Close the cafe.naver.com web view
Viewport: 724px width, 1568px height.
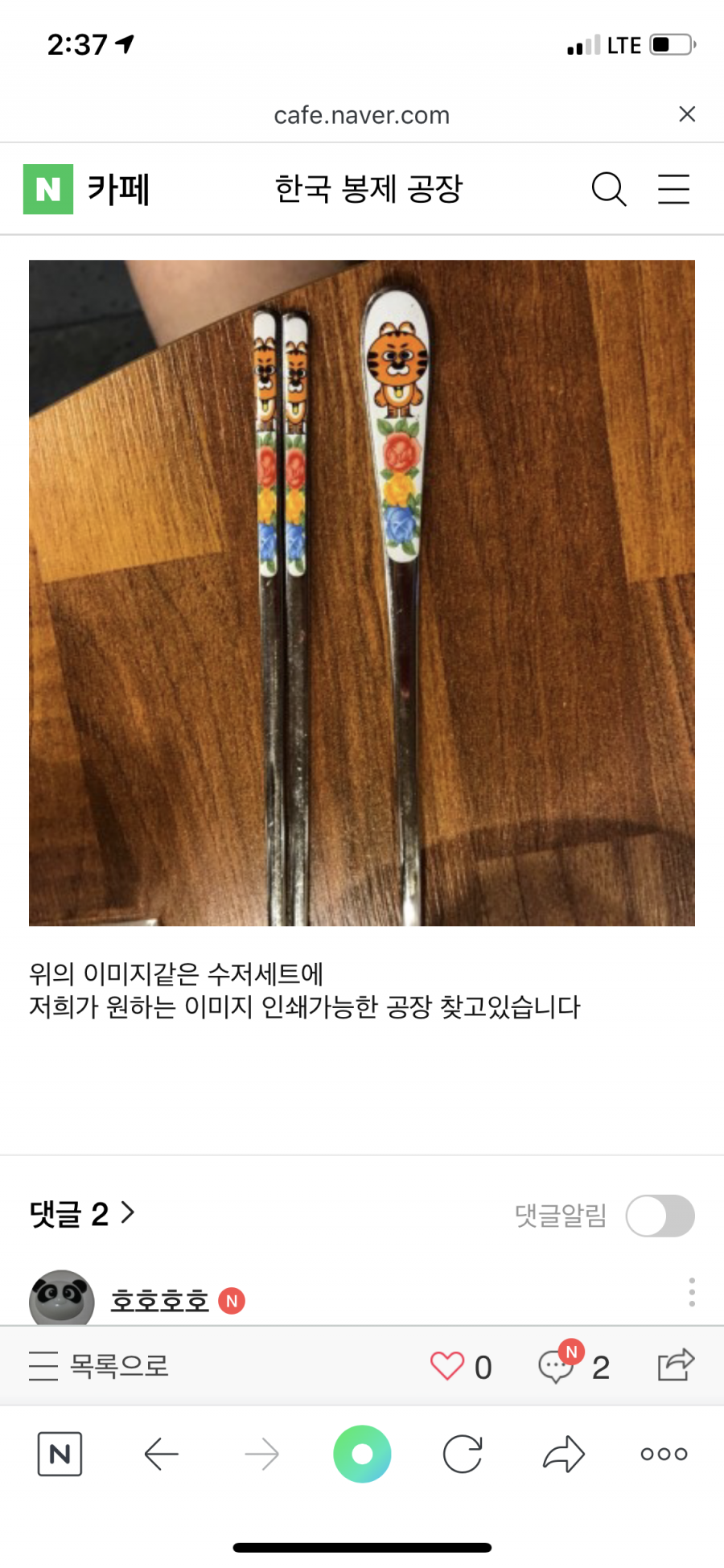(686, 114)
